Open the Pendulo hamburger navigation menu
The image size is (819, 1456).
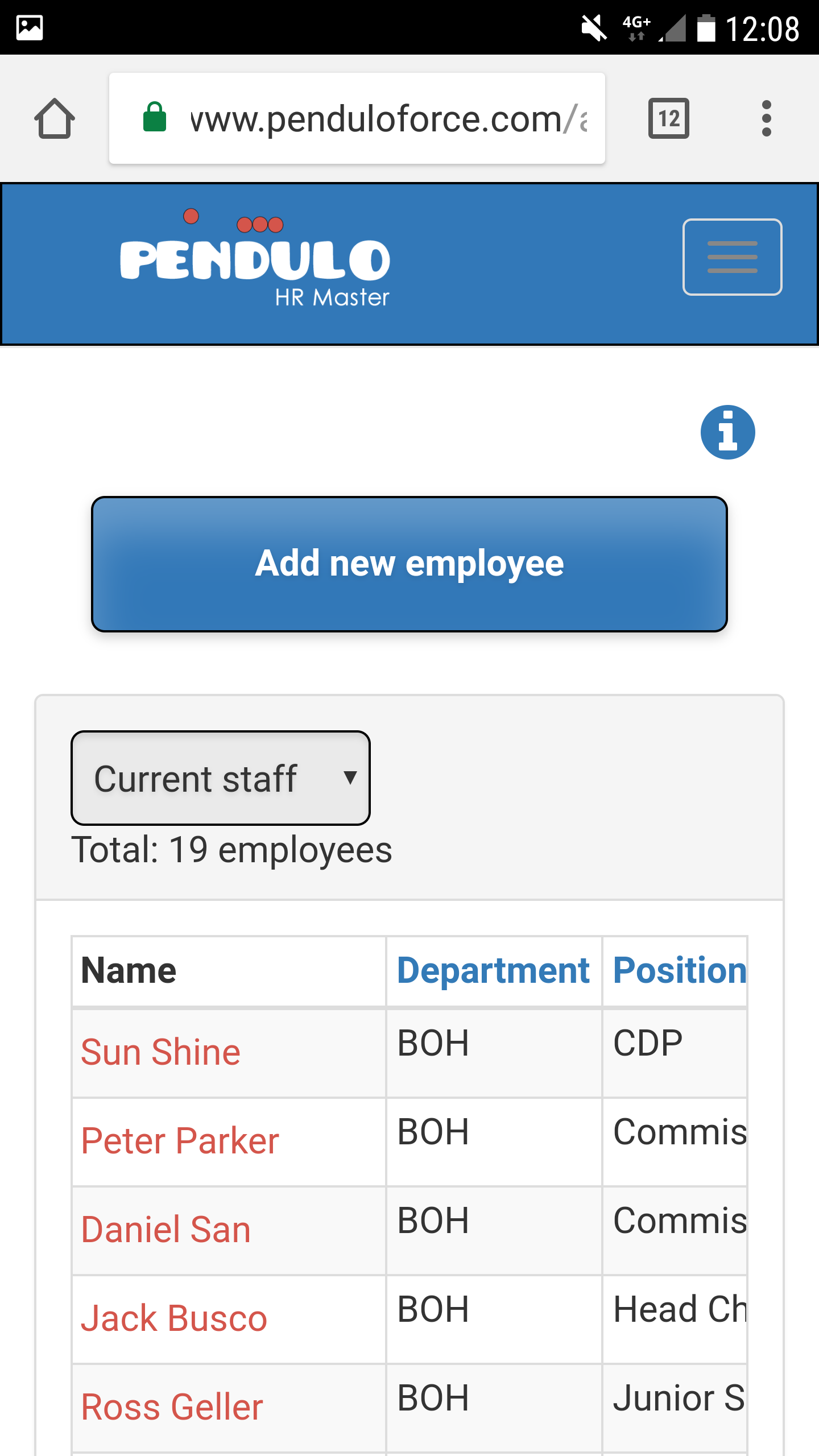732,257
